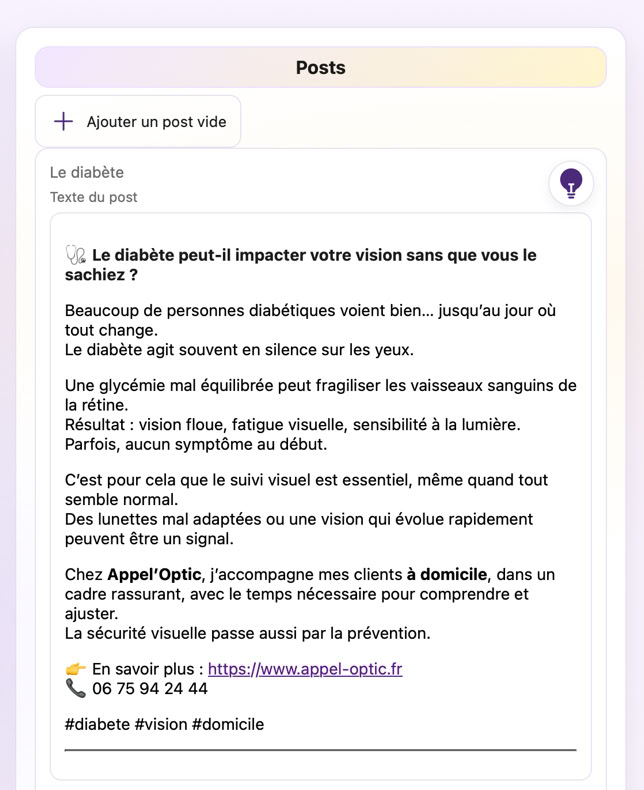The height and width of the screenshot is (790, 644).
Task: Add an empty post with 'Ajouter un post vide'
Action: click(x=138, y=122)
